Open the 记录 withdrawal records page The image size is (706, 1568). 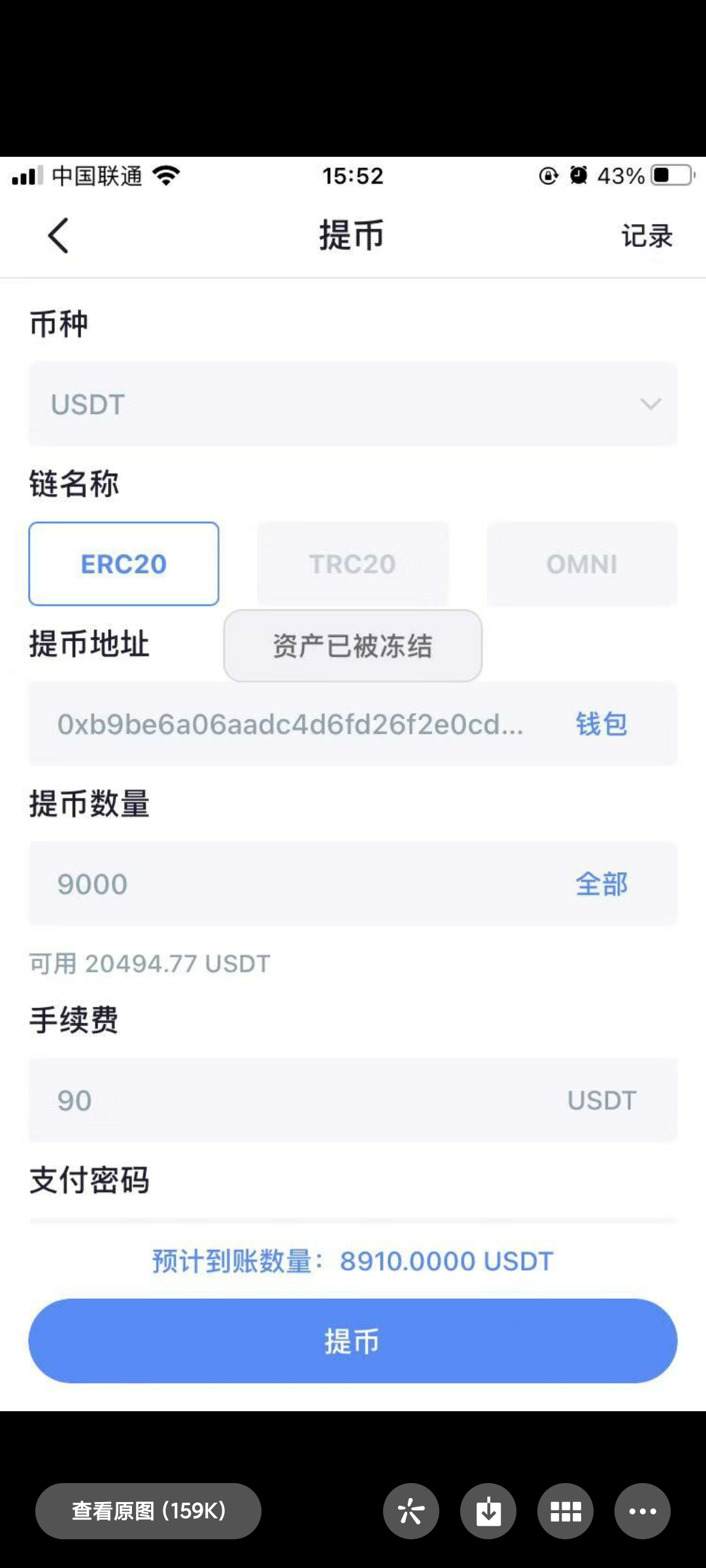click(x=646, y=237)
